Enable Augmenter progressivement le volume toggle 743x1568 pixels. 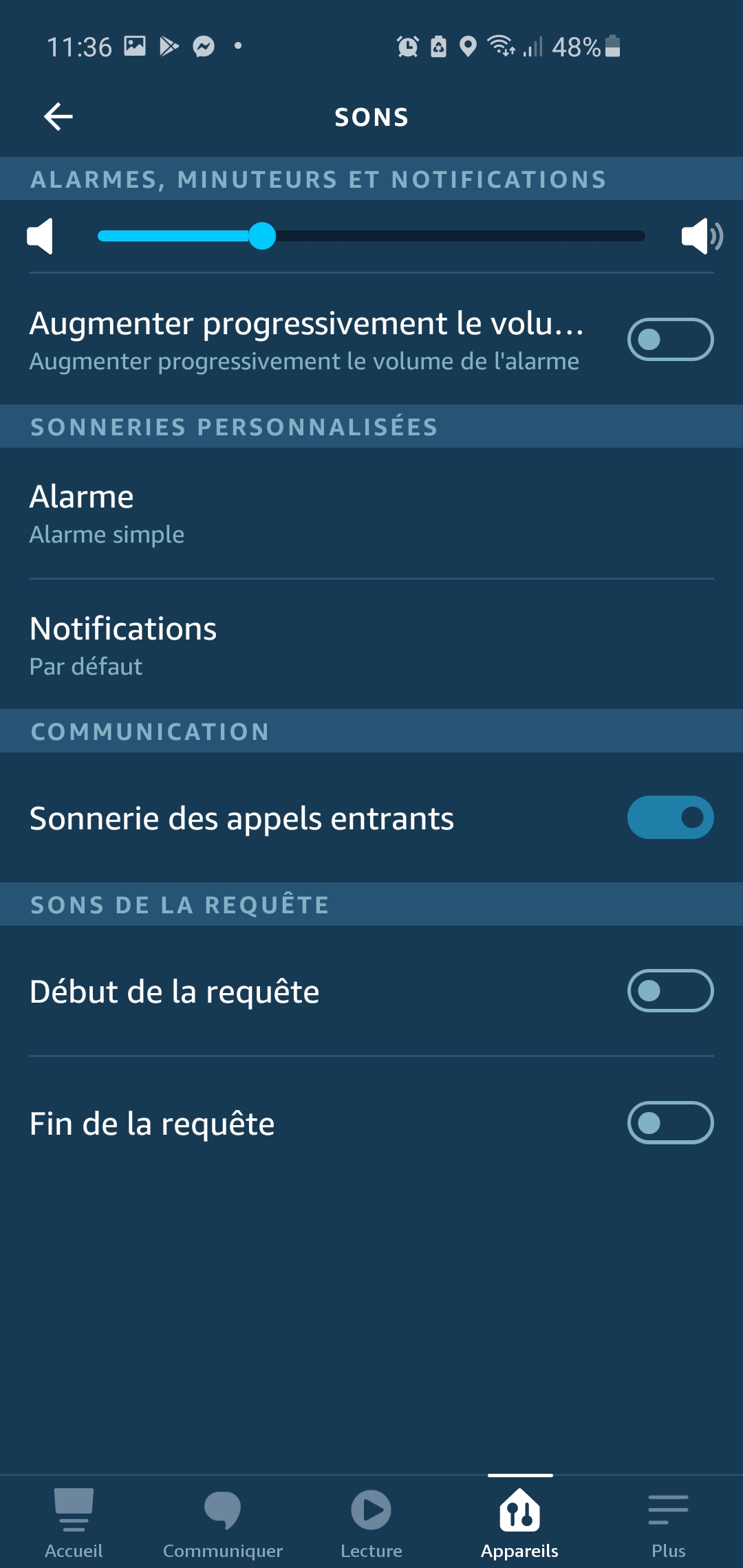coord(670,339)
